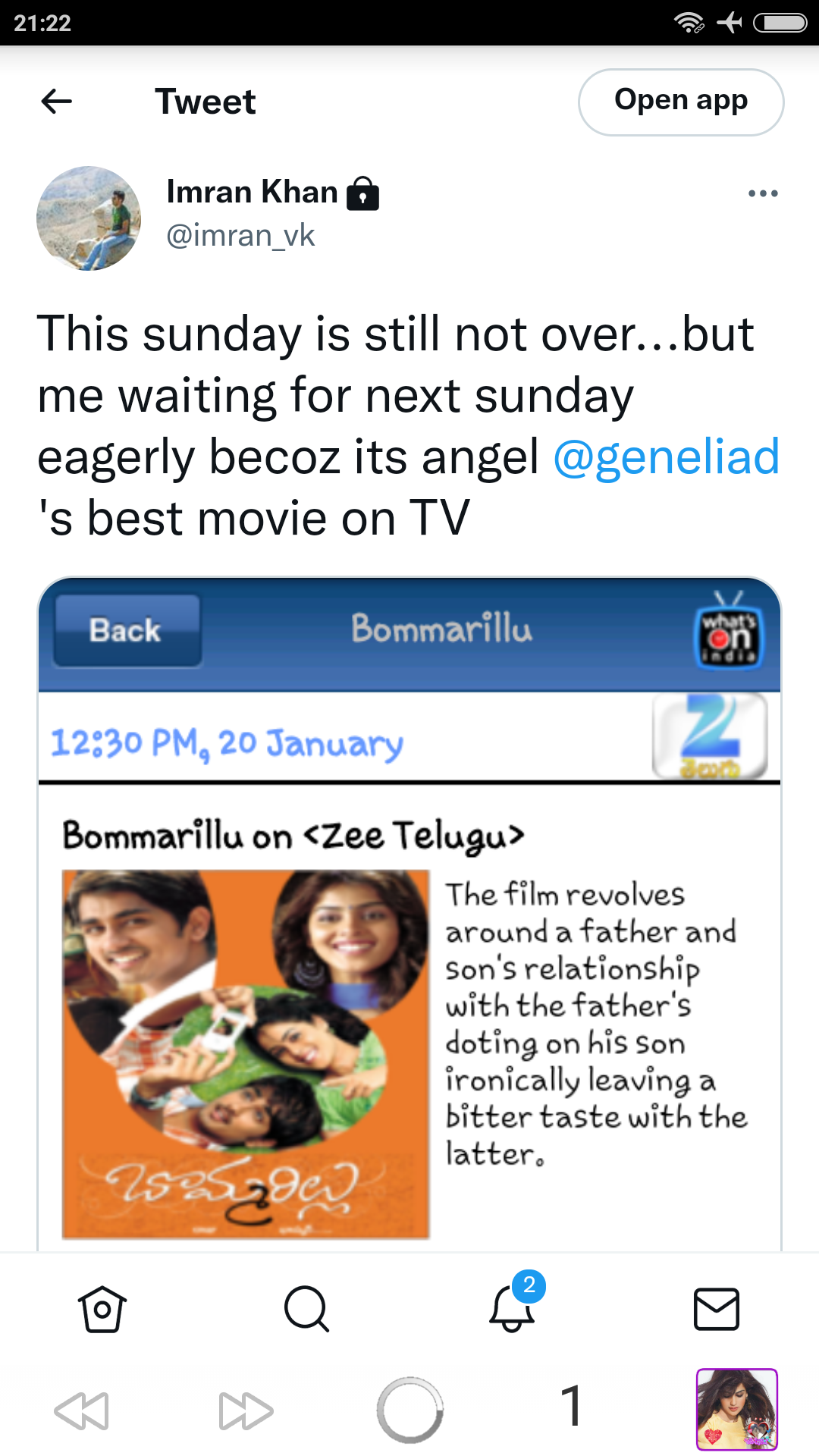
Task: Open the profile avatar in browser toolbar
Action: [x=737, y=1410]
